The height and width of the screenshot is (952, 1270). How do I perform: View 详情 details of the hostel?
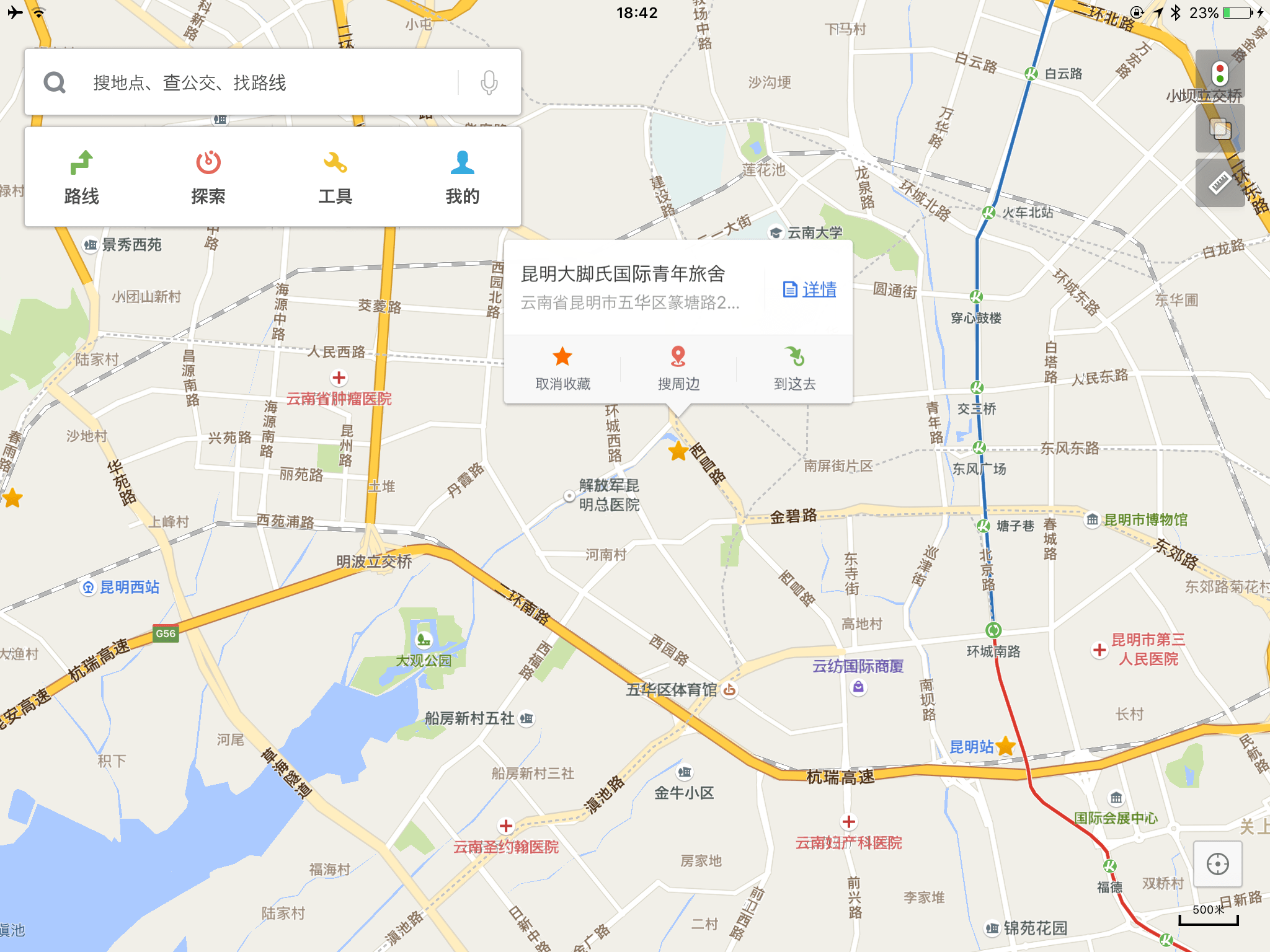point(810,289)
